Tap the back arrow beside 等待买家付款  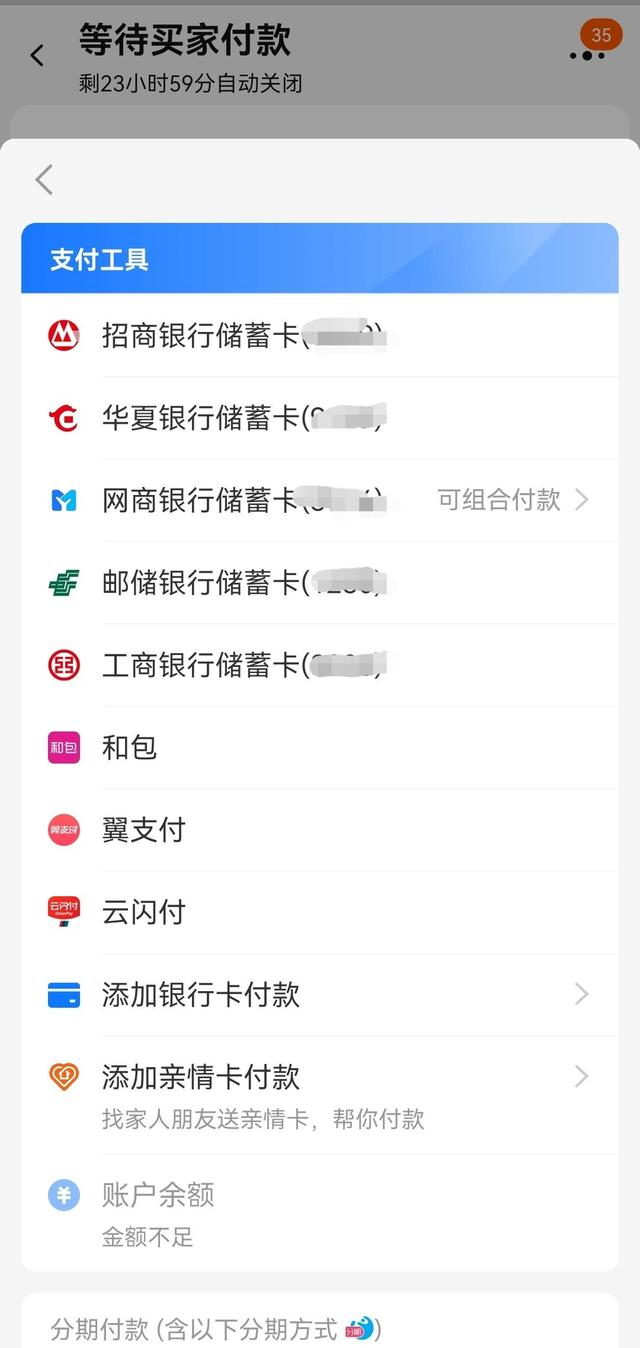(38, 56)
